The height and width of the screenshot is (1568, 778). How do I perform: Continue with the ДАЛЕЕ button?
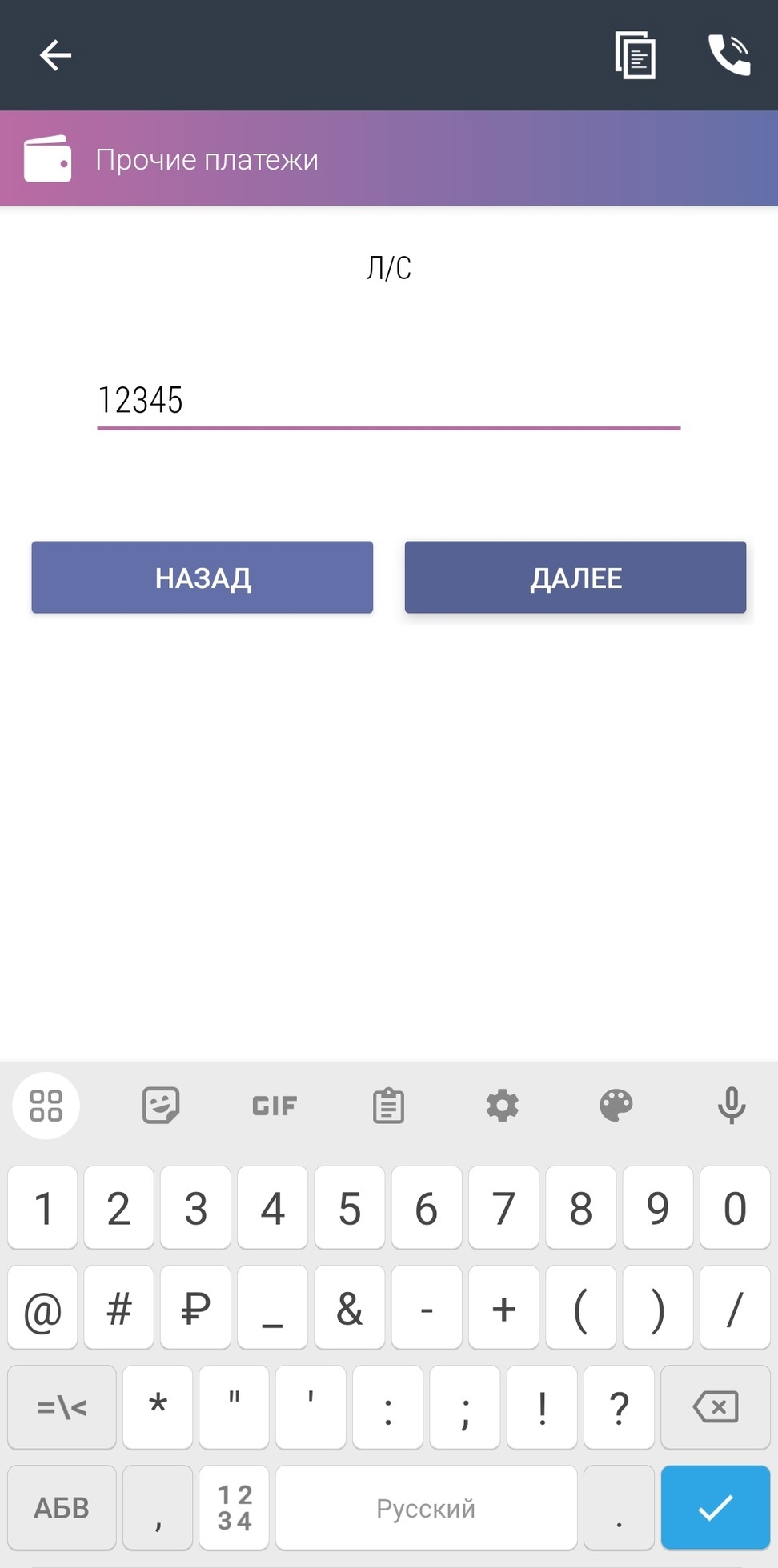[x=575, y=578]
